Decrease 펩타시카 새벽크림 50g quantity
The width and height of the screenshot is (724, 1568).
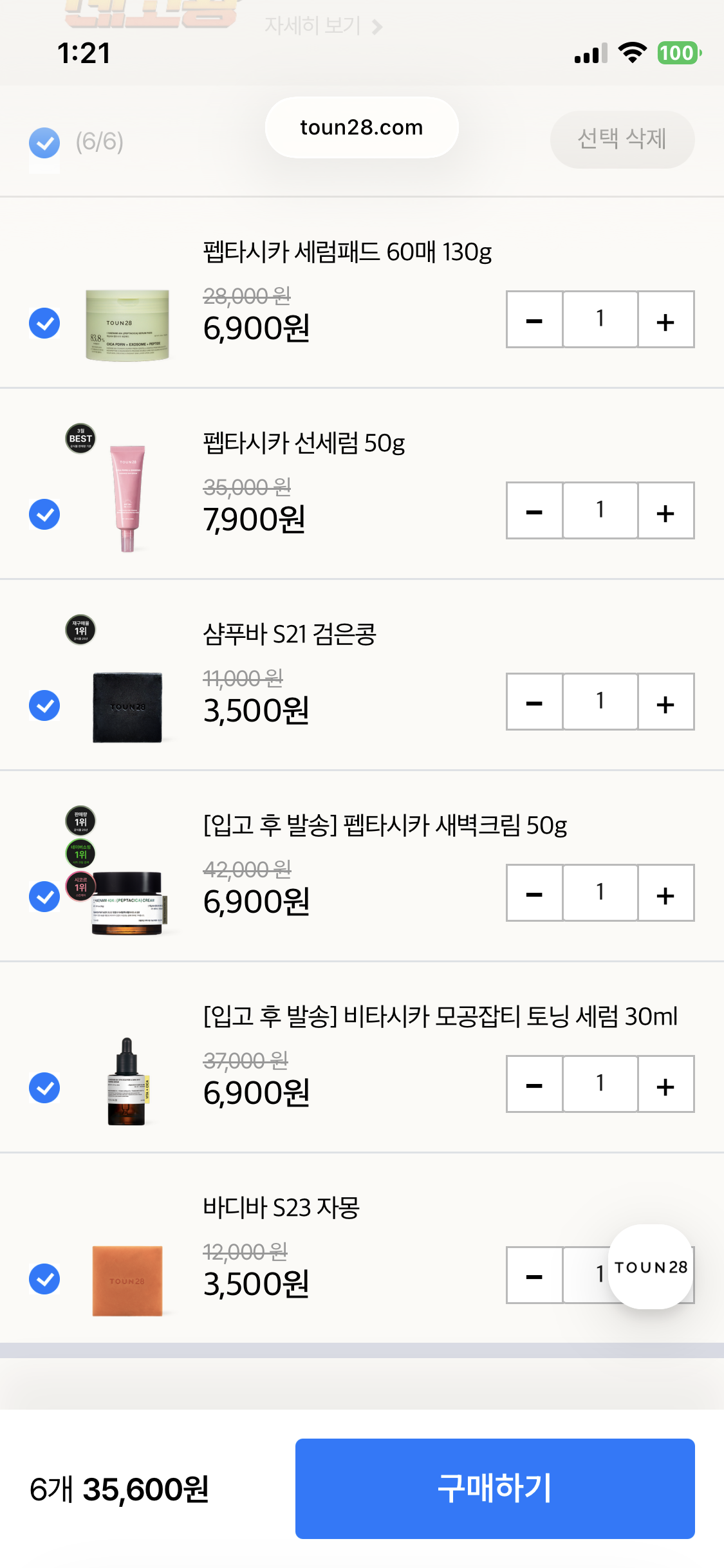534,893
